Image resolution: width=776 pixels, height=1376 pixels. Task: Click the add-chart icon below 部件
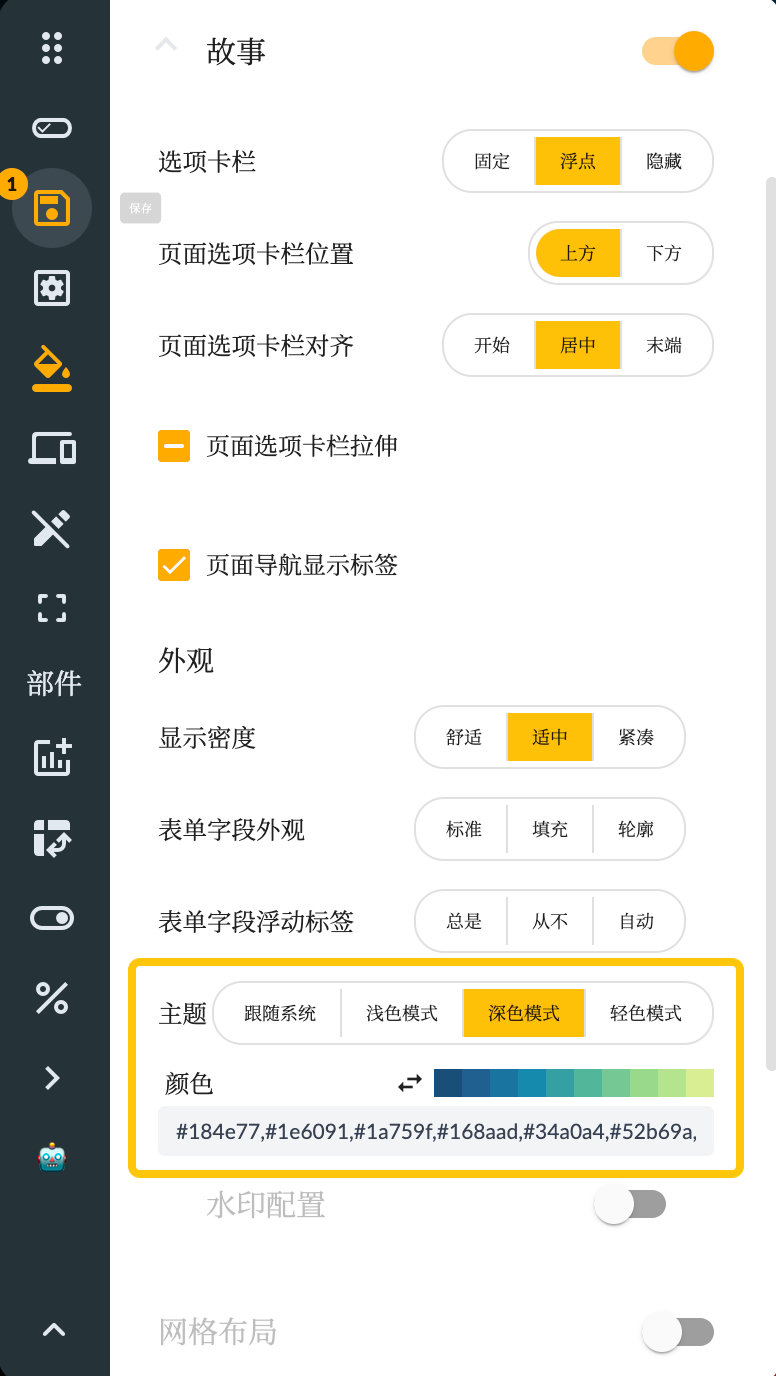point(52,758)
